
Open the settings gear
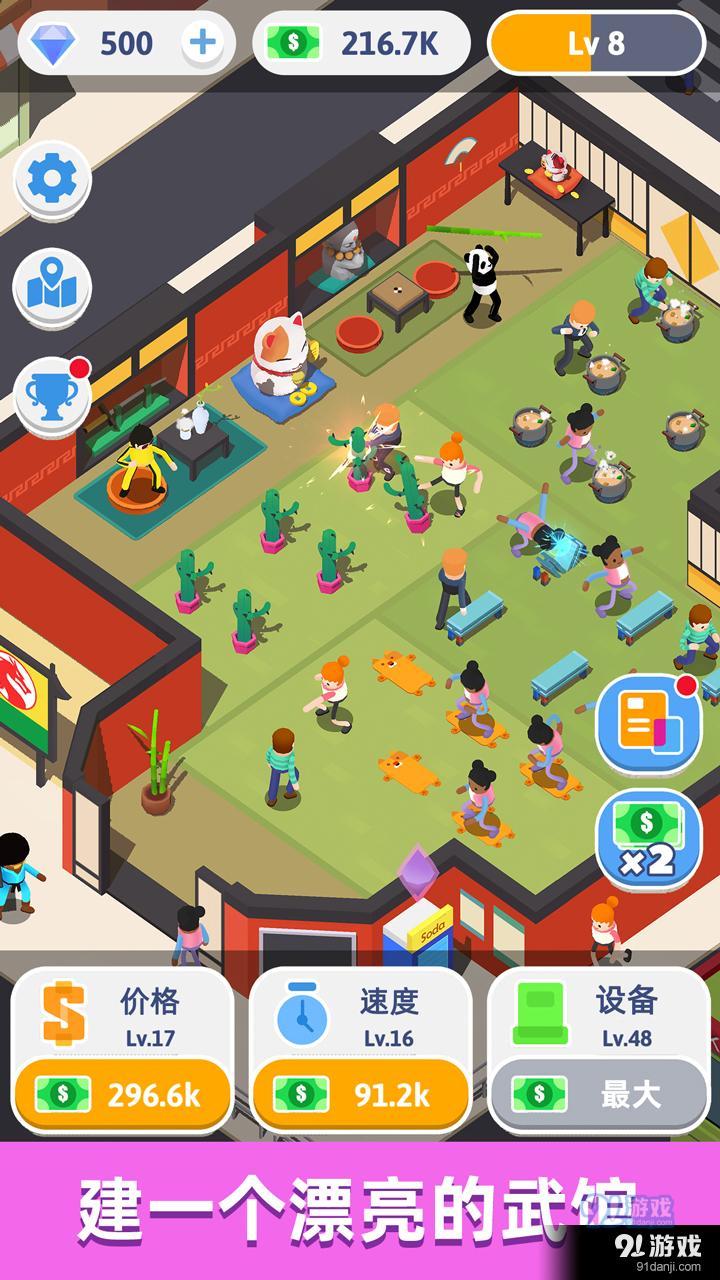(52, 180)
